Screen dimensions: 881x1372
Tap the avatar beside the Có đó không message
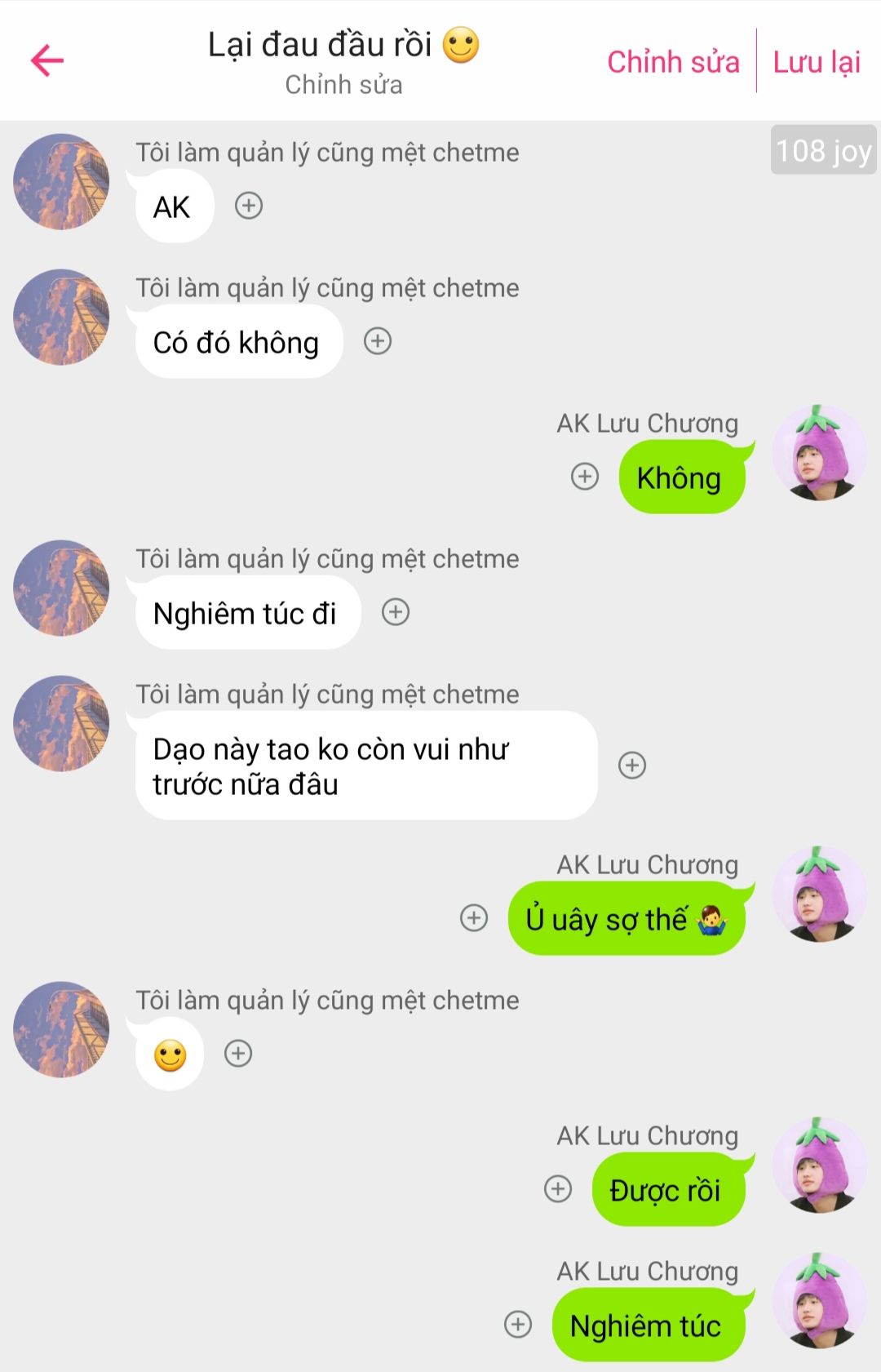point(61,317)
